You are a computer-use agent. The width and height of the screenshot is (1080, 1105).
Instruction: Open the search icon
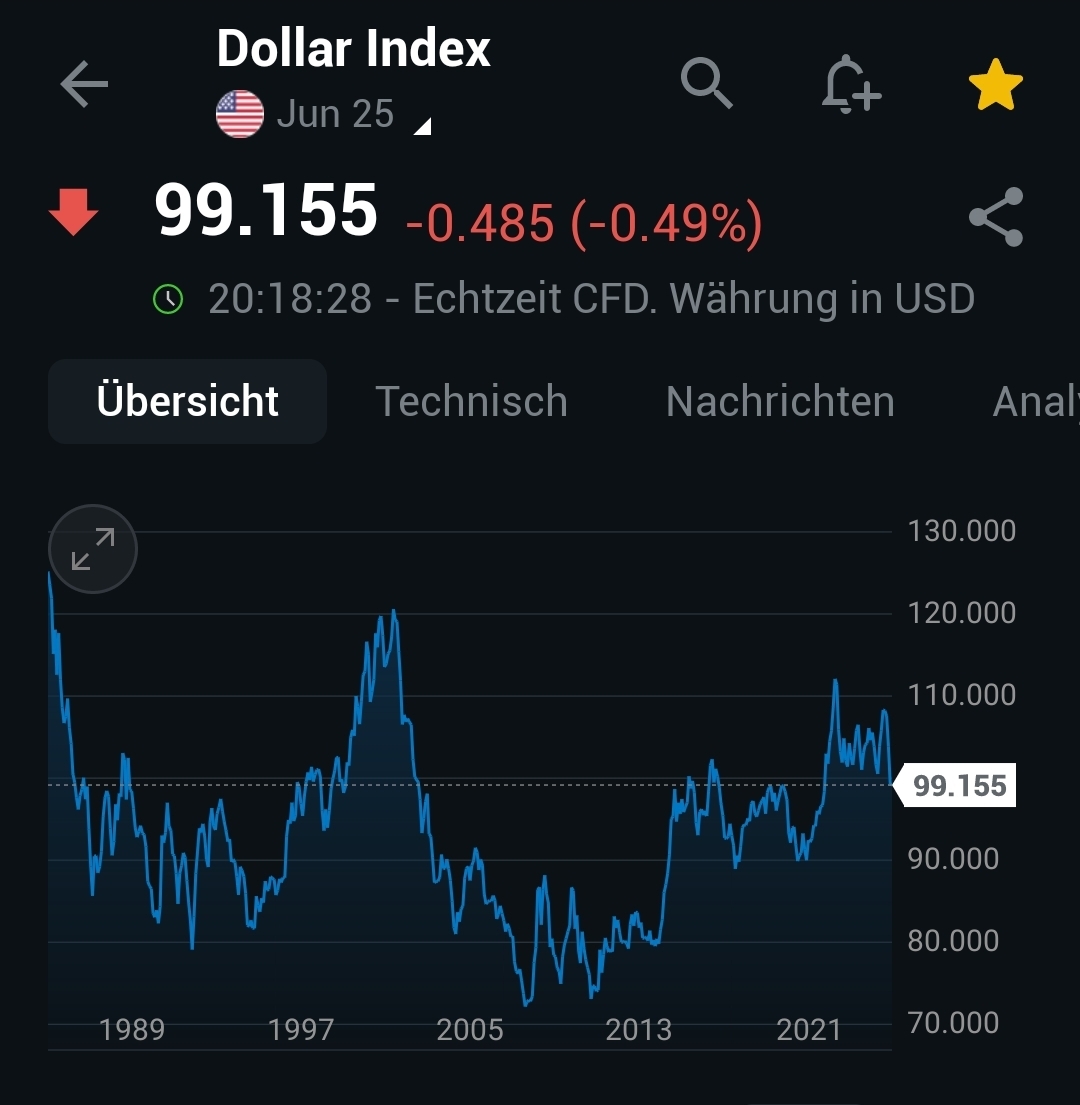[707, 84]
